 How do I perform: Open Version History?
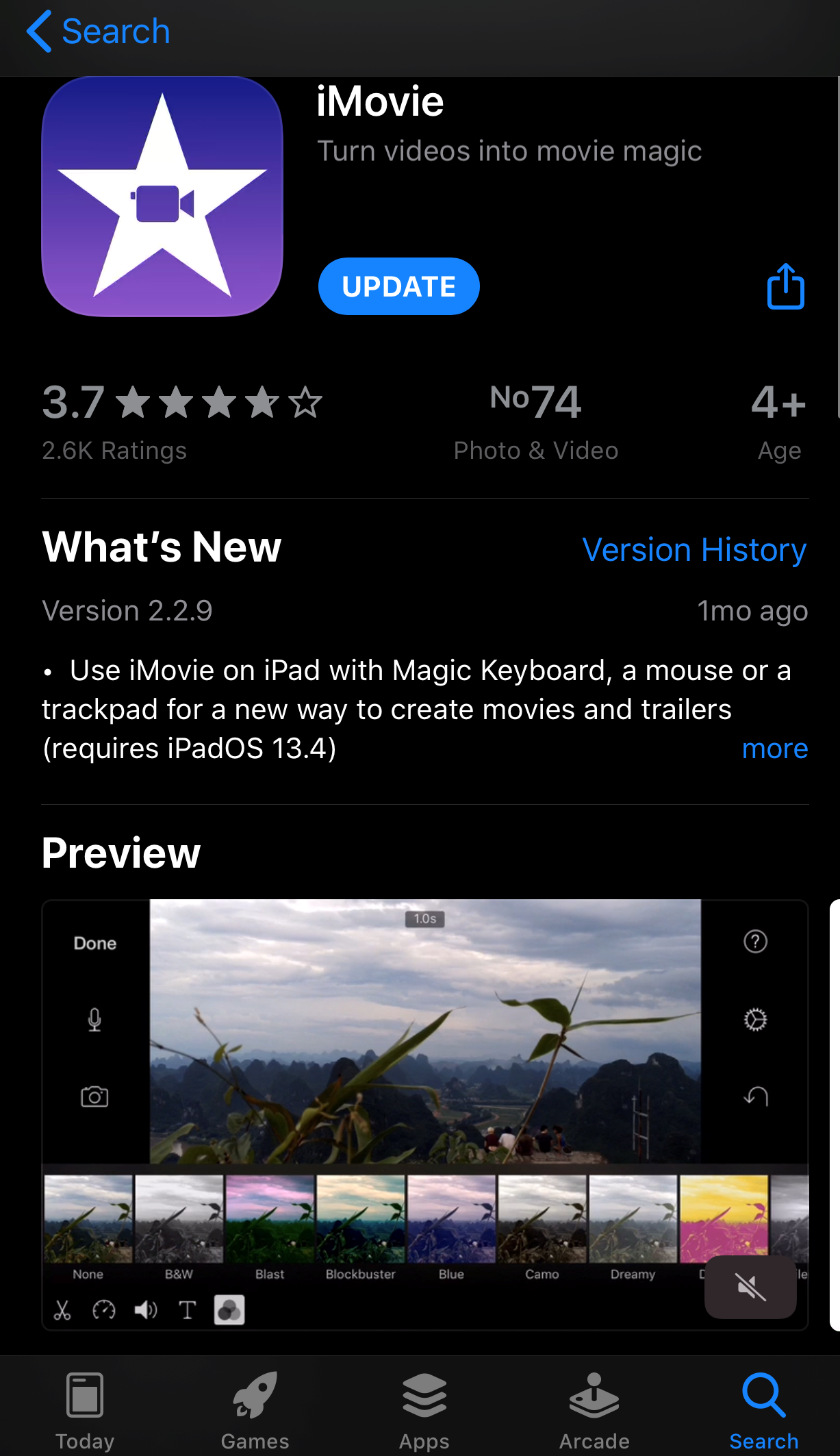pyautogui.click(x=694, y=550)
